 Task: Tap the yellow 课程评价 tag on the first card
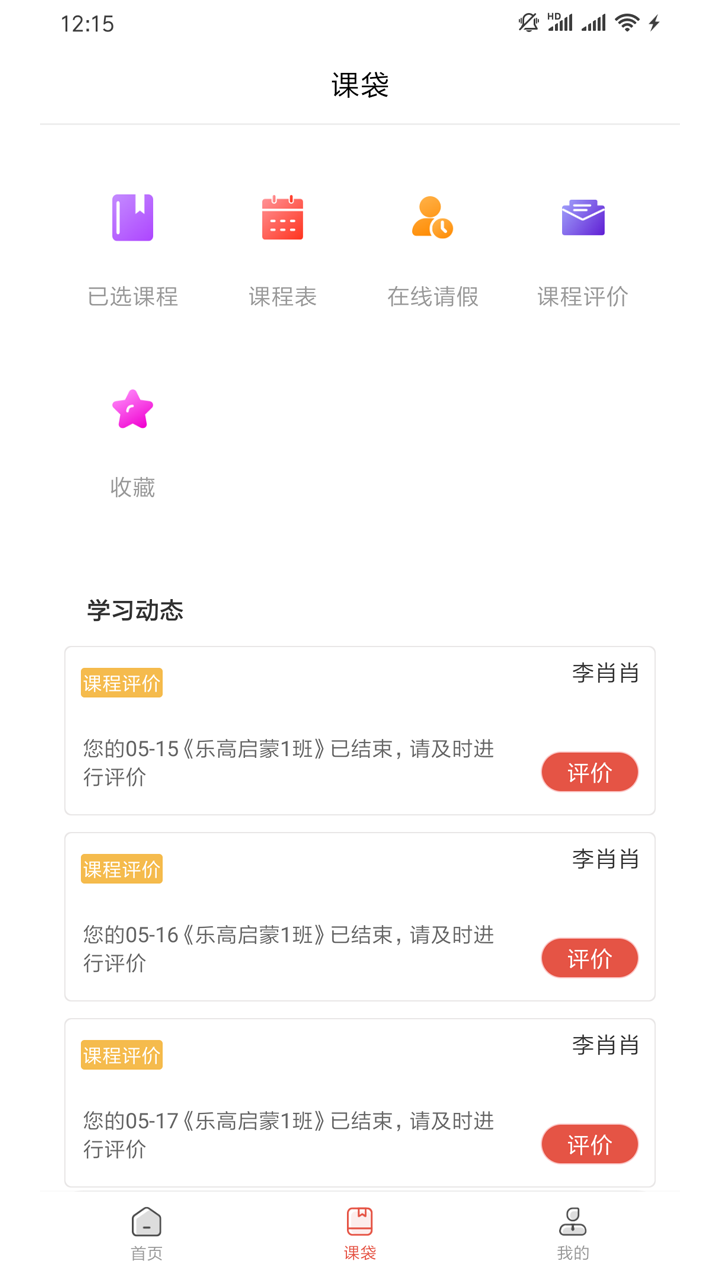pos(121,683)
